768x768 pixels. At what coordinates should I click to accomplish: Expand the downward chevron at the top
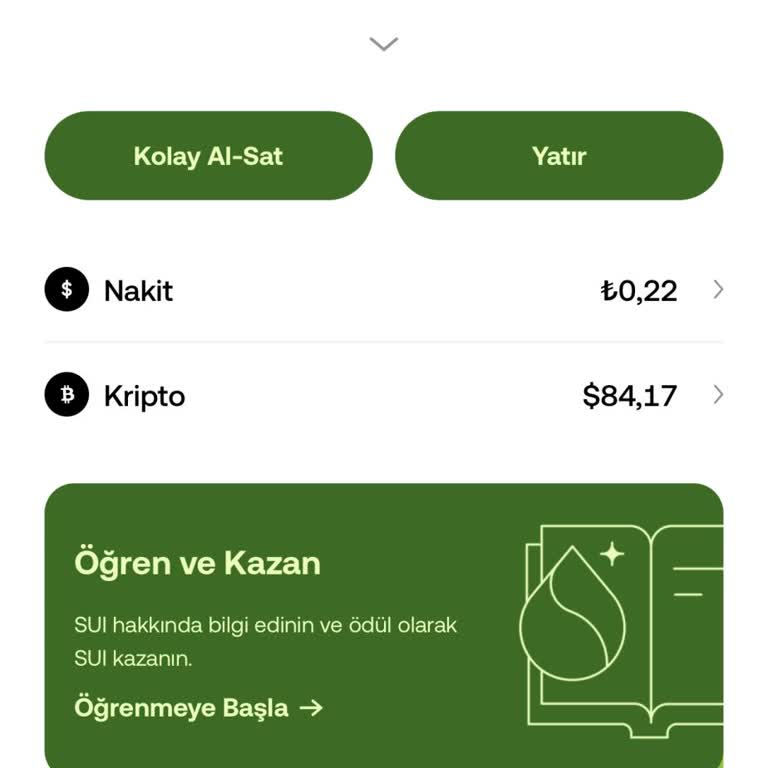[384, 44]
